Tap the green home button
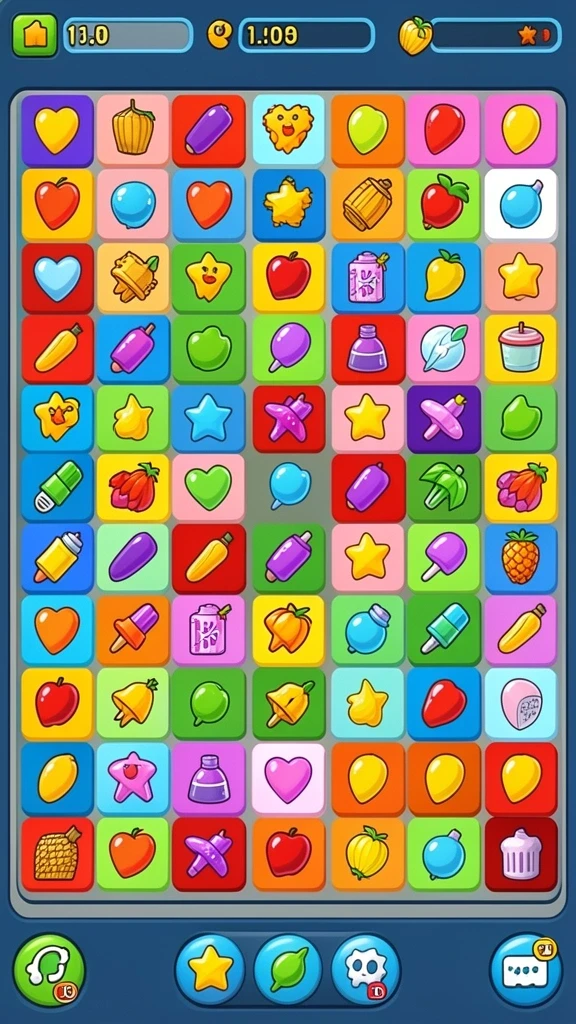 (34, 35)
